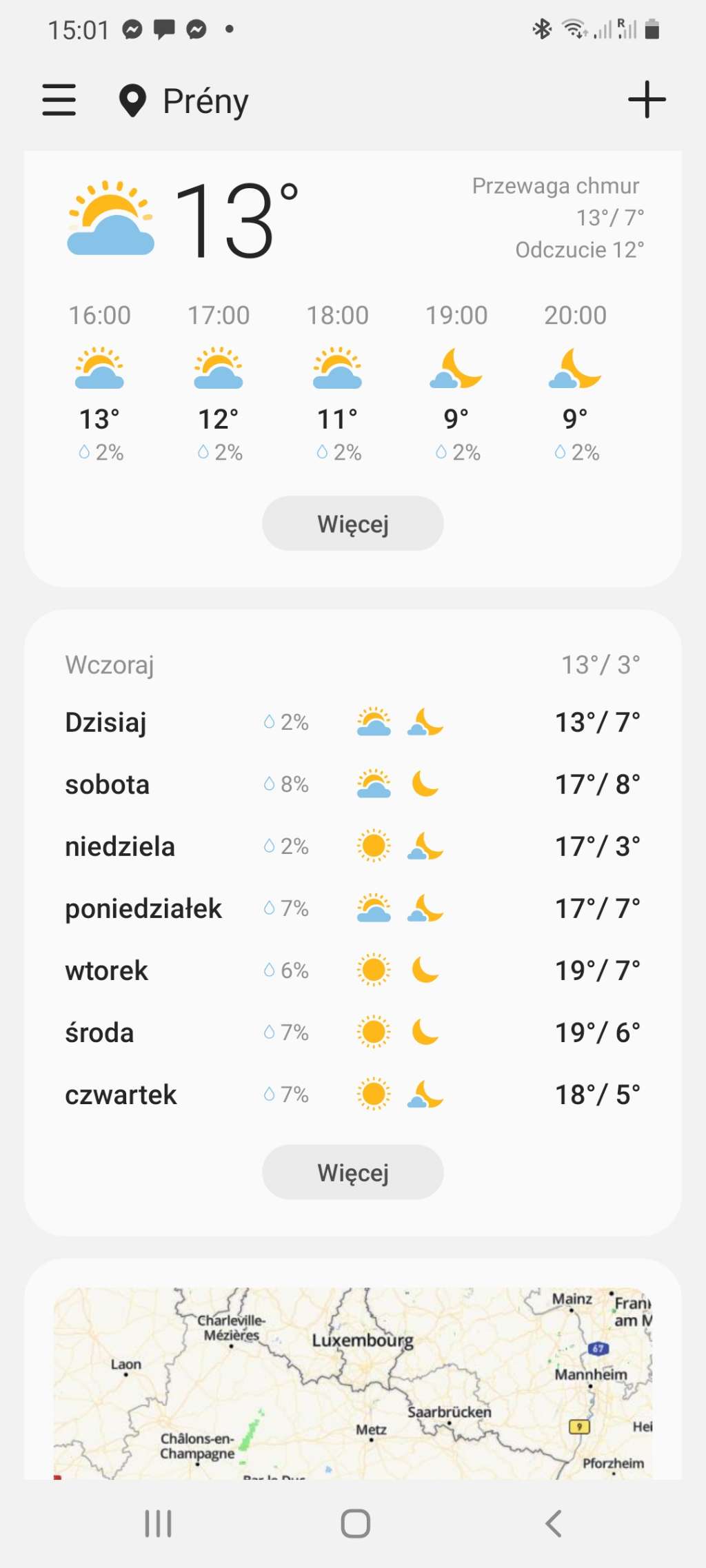Open the weather radar map
Viewport: 706px width, 1568px height.
tap(352, 1383)
